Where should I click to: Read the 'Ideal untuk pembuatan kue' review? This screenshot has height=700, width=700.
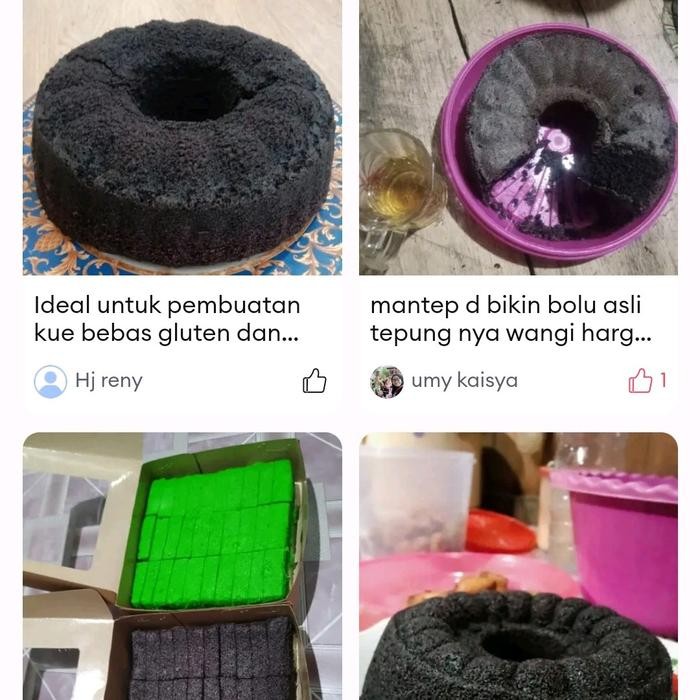167,319
